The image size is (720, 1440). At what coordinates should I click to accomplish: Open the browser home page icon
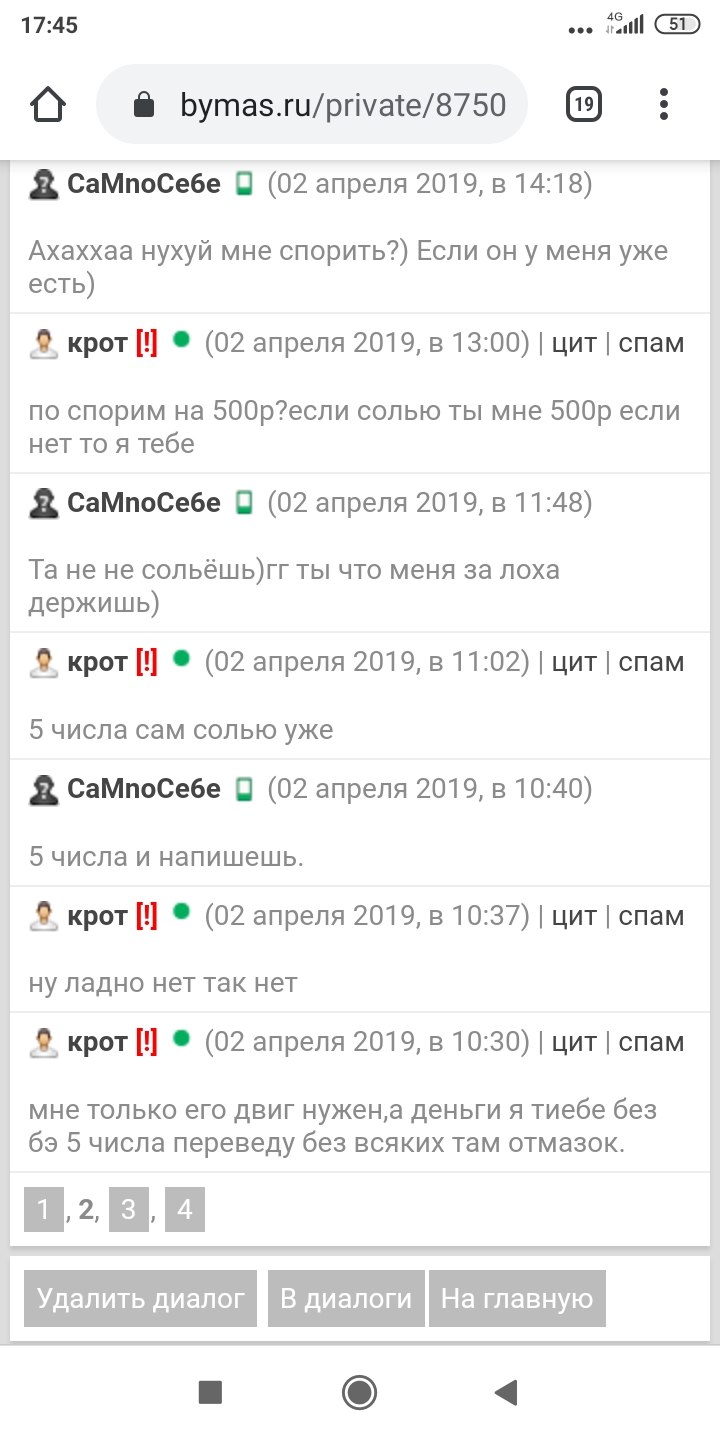pyautogui.click(x=48, y=104)
